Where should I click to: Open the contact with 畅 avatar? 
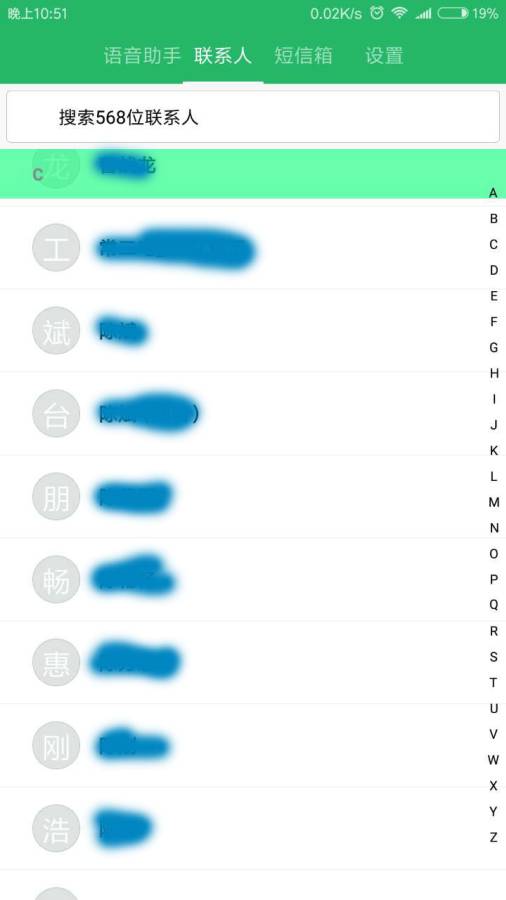point(253,579)
